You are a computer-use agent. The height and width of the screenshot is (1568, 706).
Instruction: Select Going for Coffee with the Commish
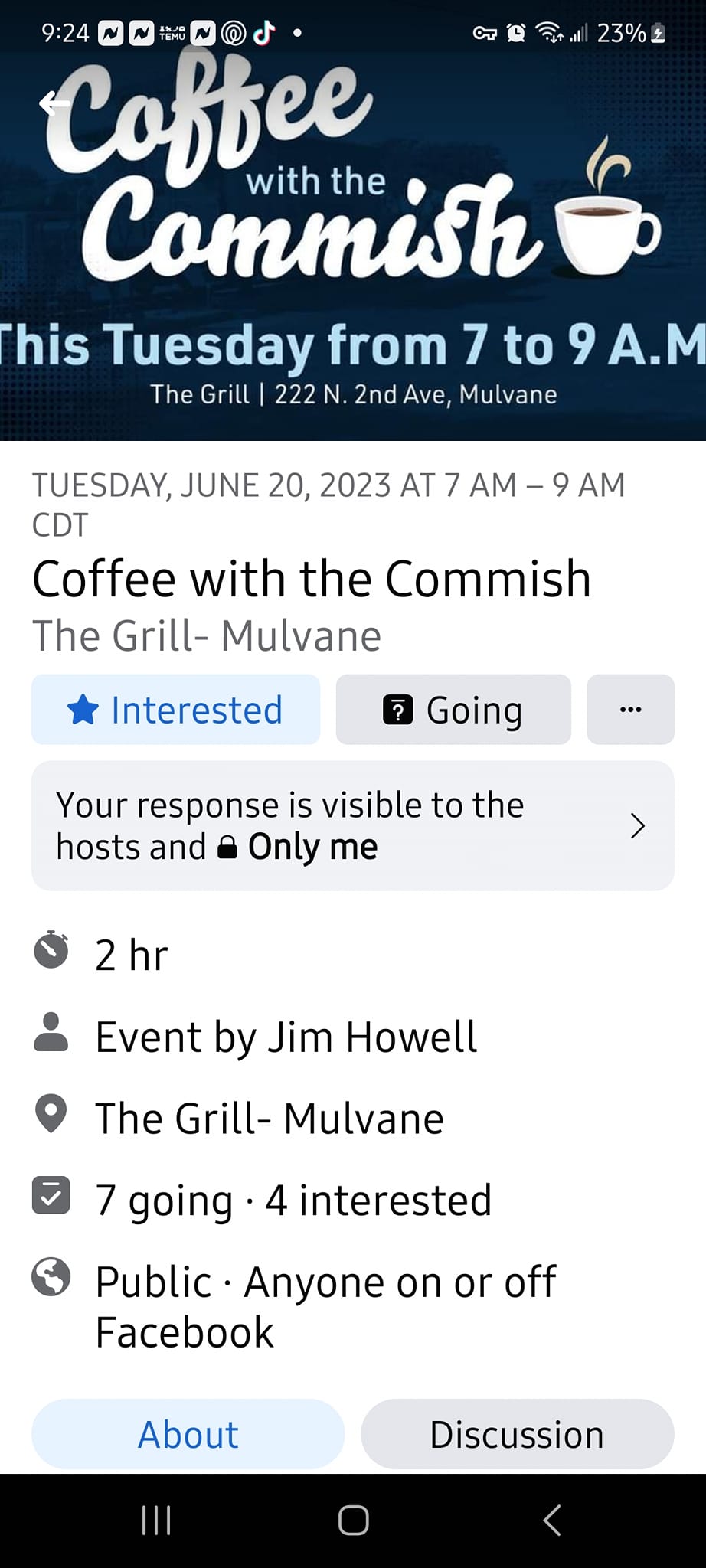click(x=453, y=710)
